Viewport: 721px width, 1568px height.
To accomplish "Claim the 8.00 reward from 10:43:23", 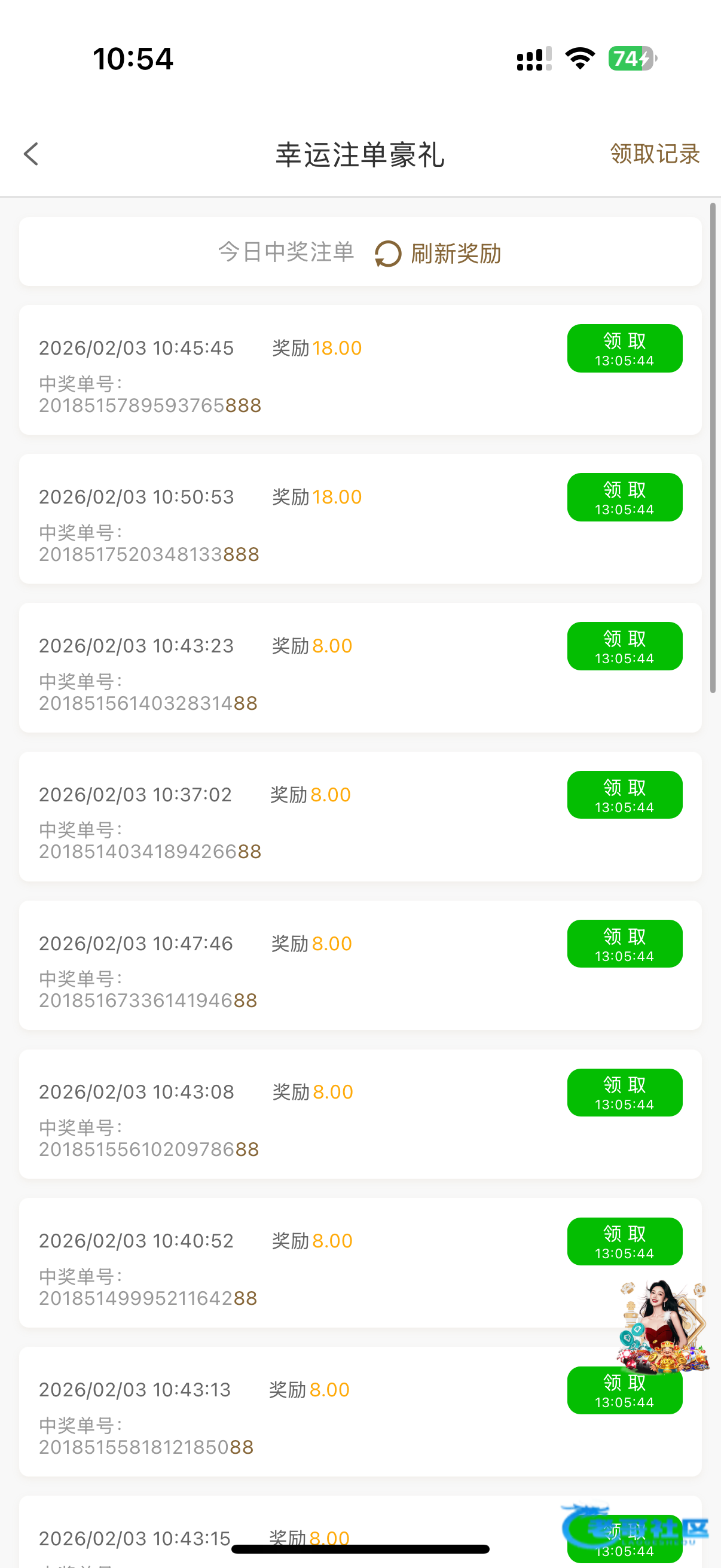I will [624, 646].
